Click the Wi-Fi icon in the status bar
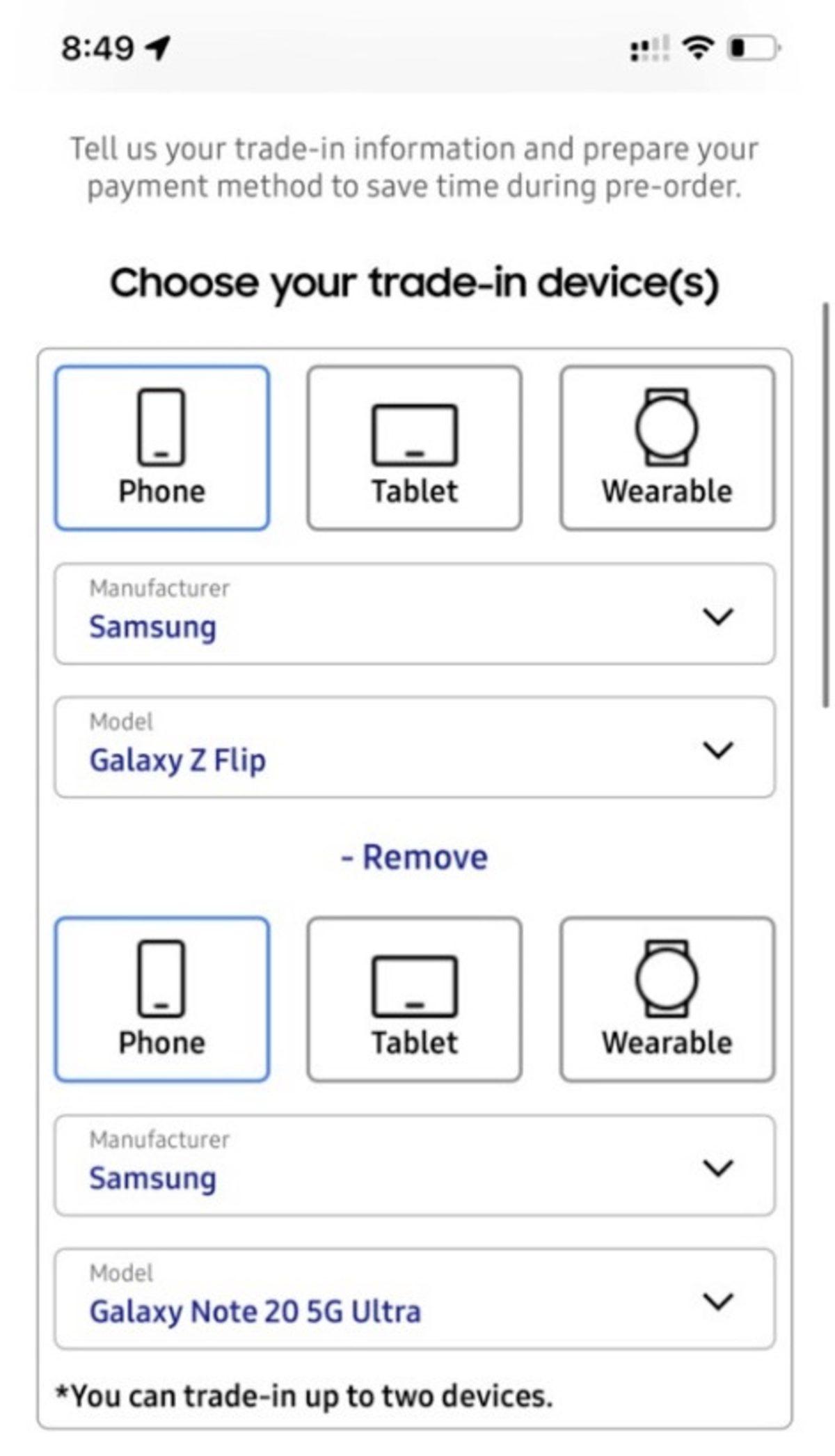This screenshot has width=835, height=1456. (699, 47)
